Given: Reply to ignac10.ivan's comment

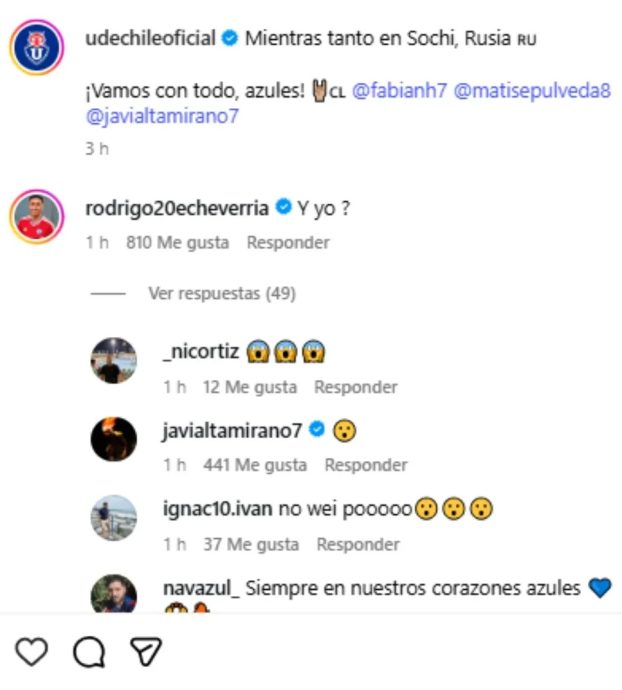Looking at the screenshot, I should [x=358, y=544].
